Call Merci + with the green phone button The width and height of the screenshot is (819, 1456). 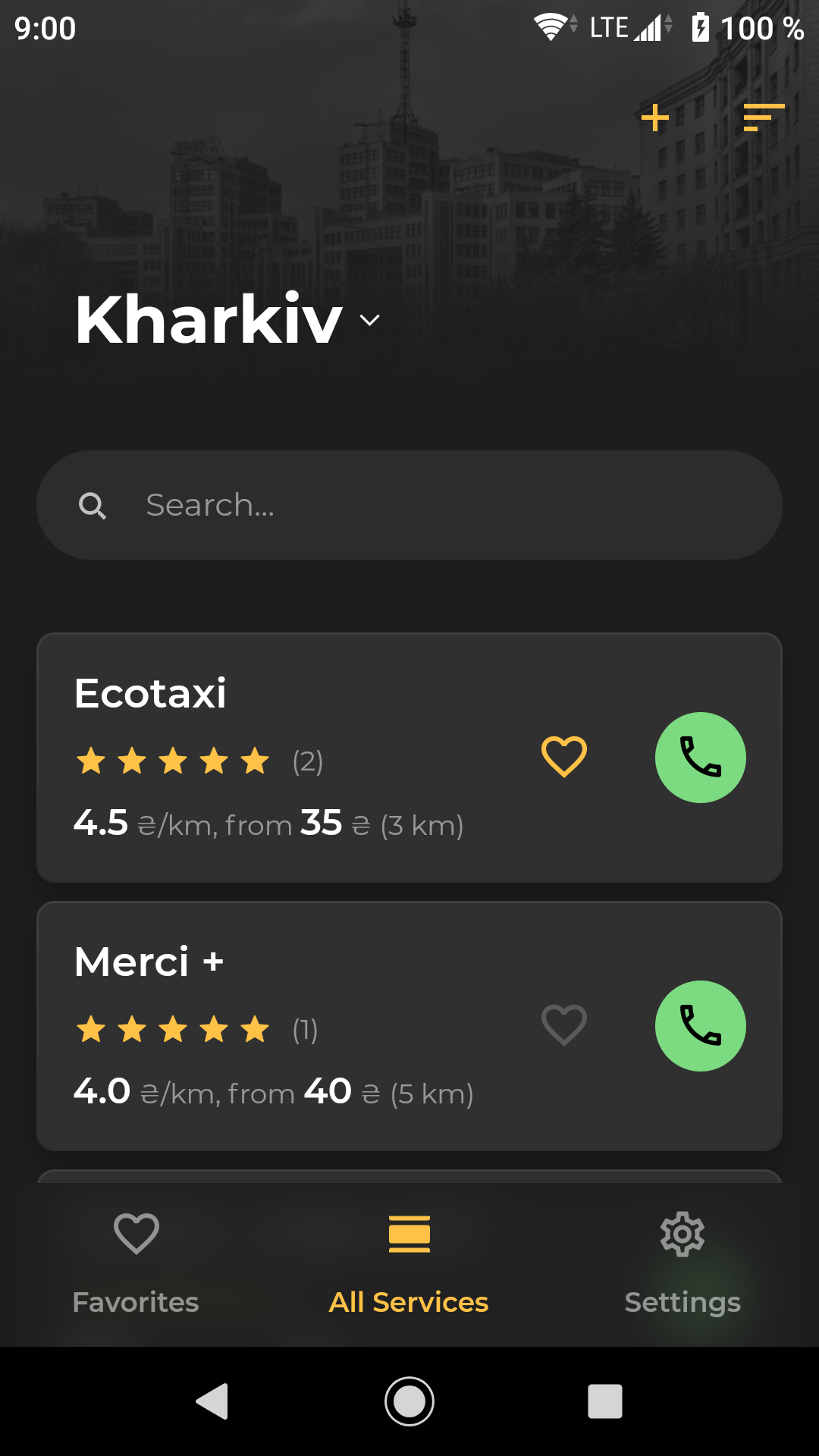coord(701,1026)
